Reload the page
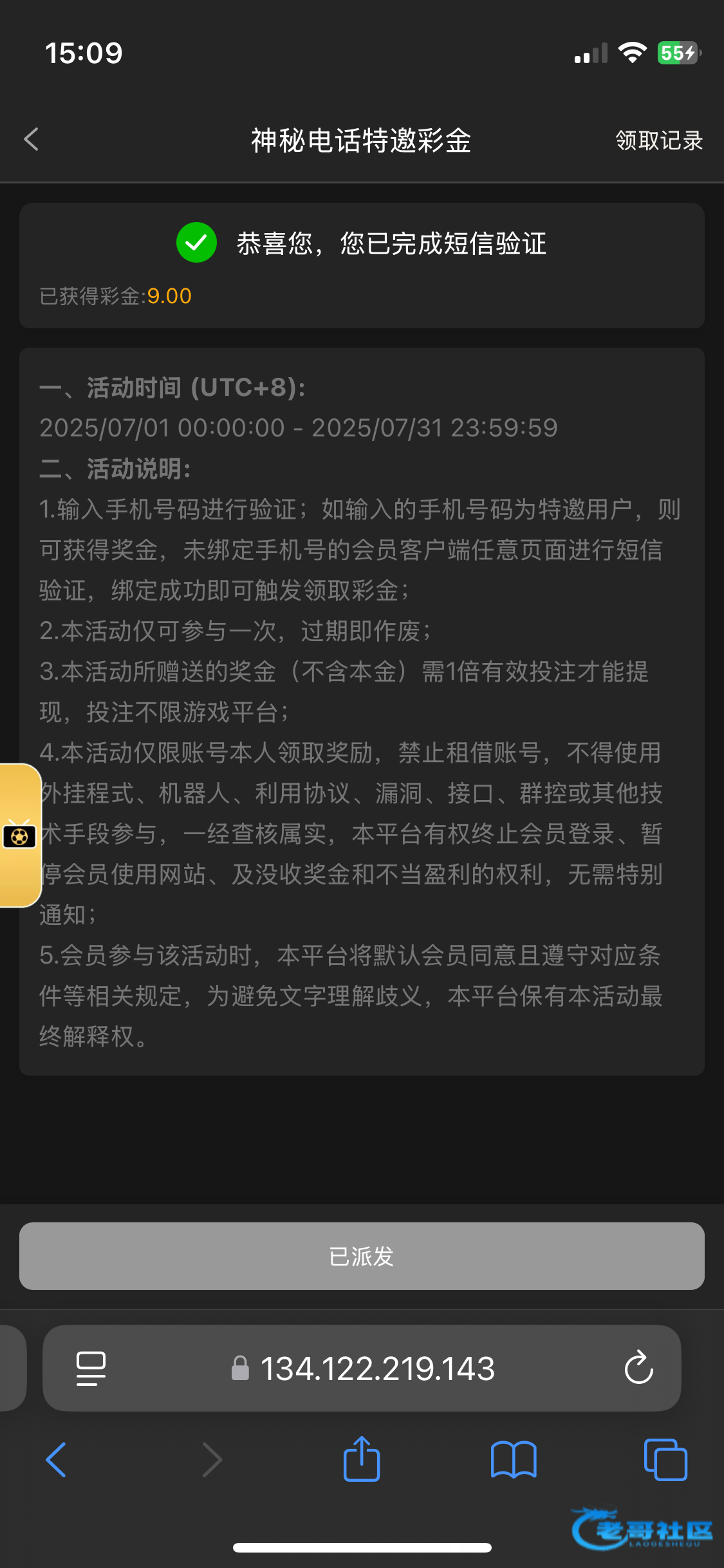724x1568 pixels. pyautogui.click(x=638, y=1368)
